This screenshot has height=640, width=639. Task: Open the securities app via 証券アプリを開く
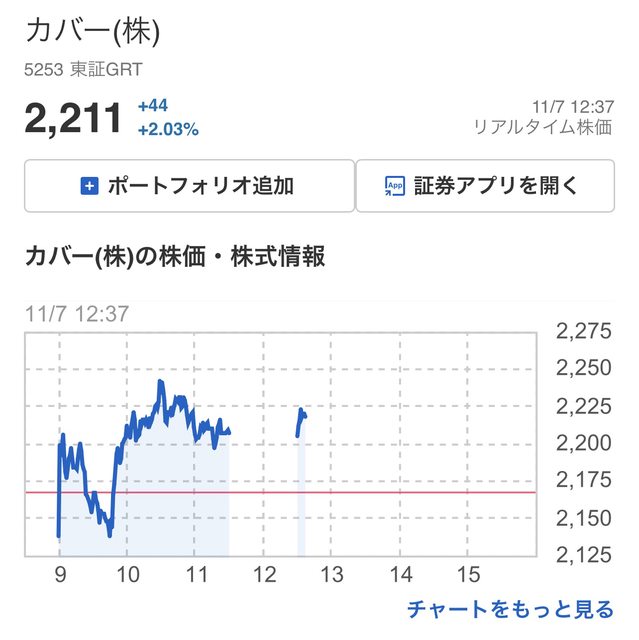point(484,186)
